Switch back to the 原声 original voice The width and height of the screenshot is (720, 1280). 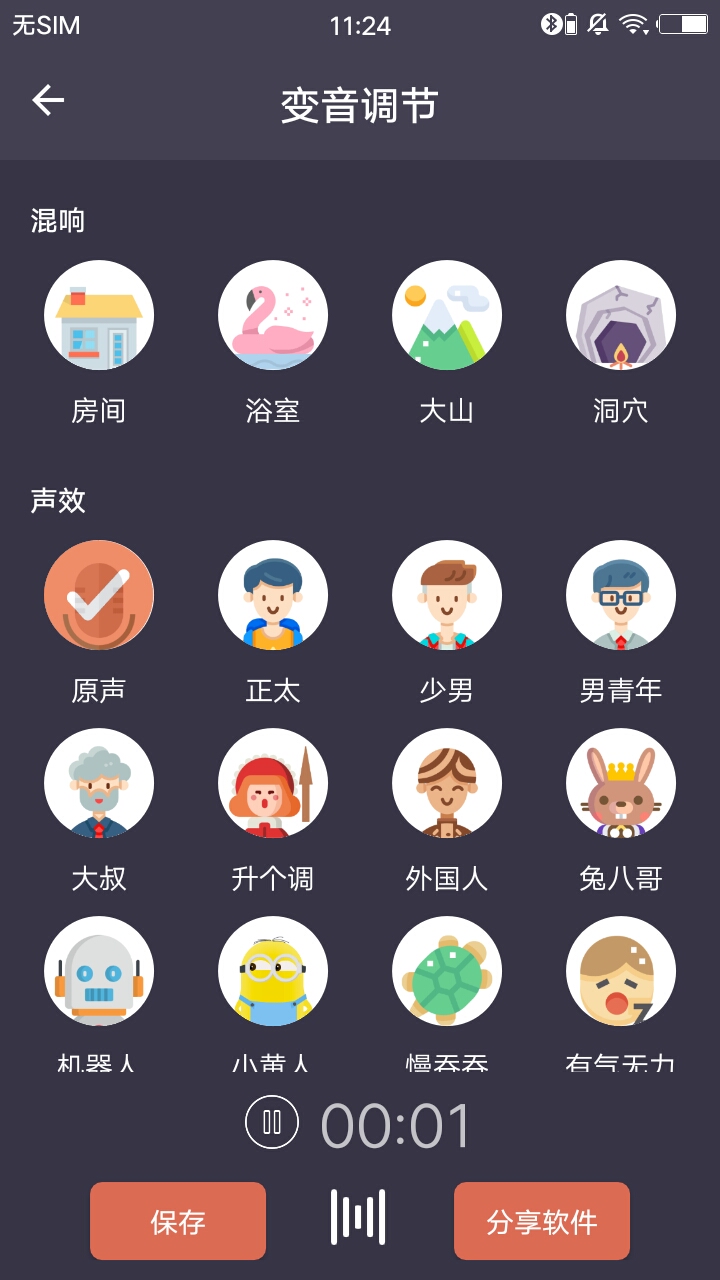99,594
